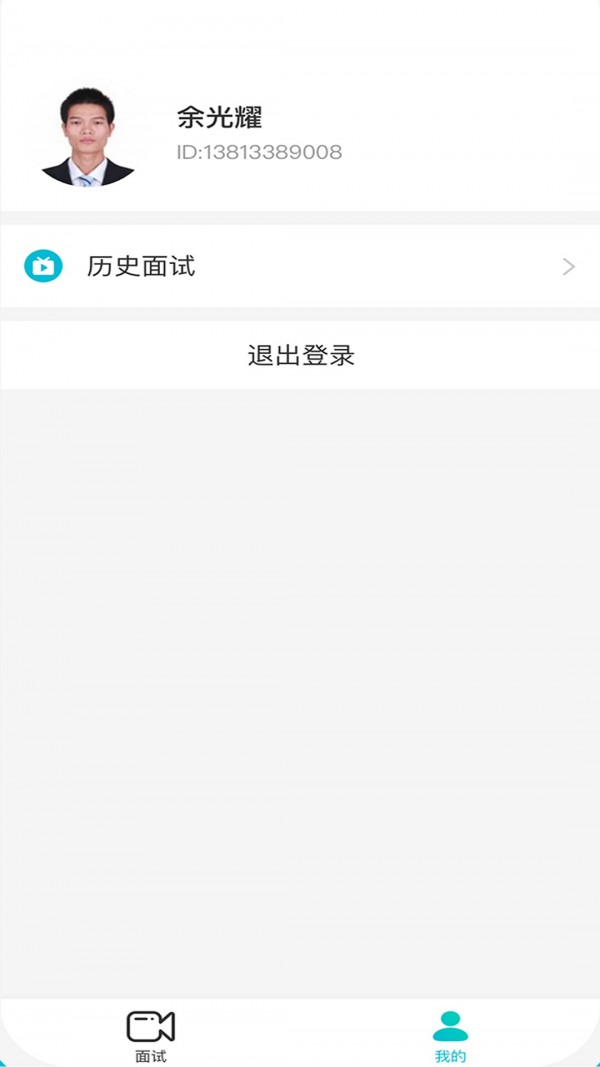This screenshot has height=1067, width=600.
Task: Select the 我的 tab
Action: coord(450,1035)
